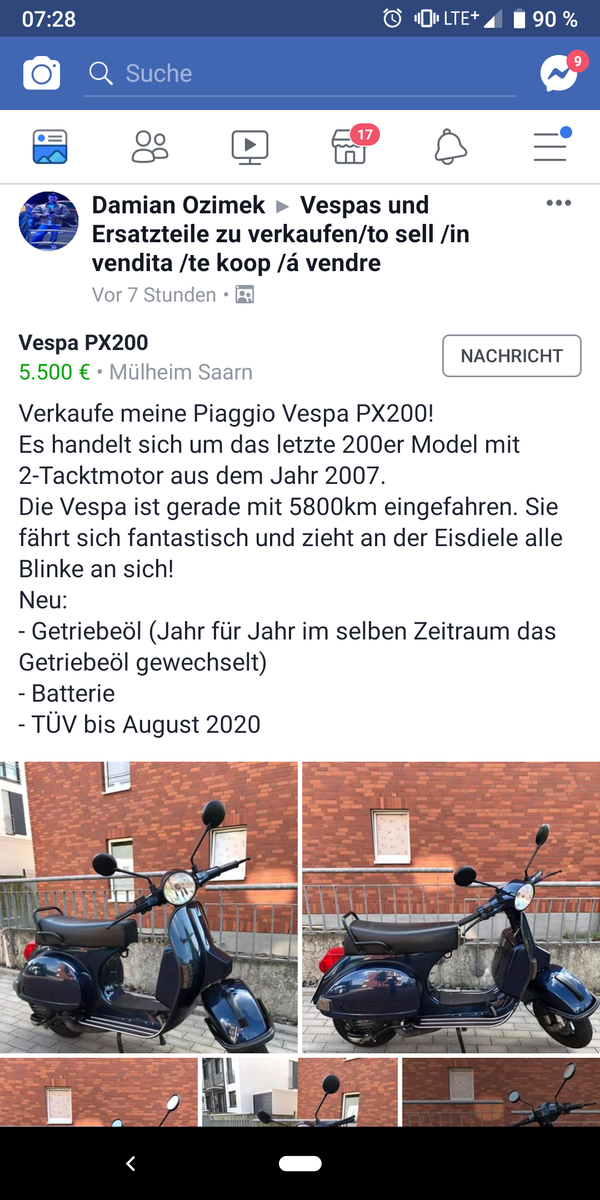Switch to the friends tab
The image size is (600, 1200).
click(150, 146)
